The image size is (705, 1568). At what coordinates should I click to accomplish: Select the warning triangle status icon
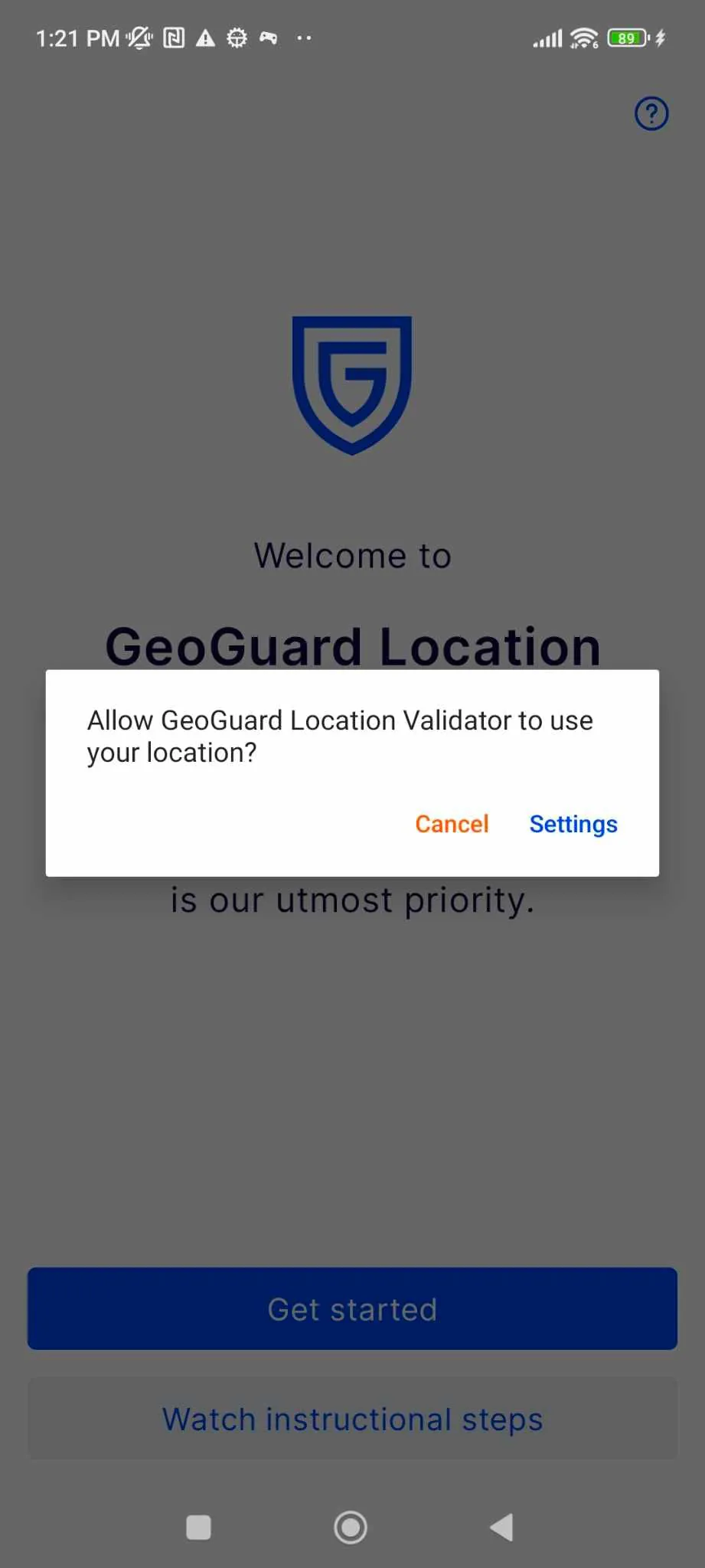pyautogui.click(x=206, y=37)
